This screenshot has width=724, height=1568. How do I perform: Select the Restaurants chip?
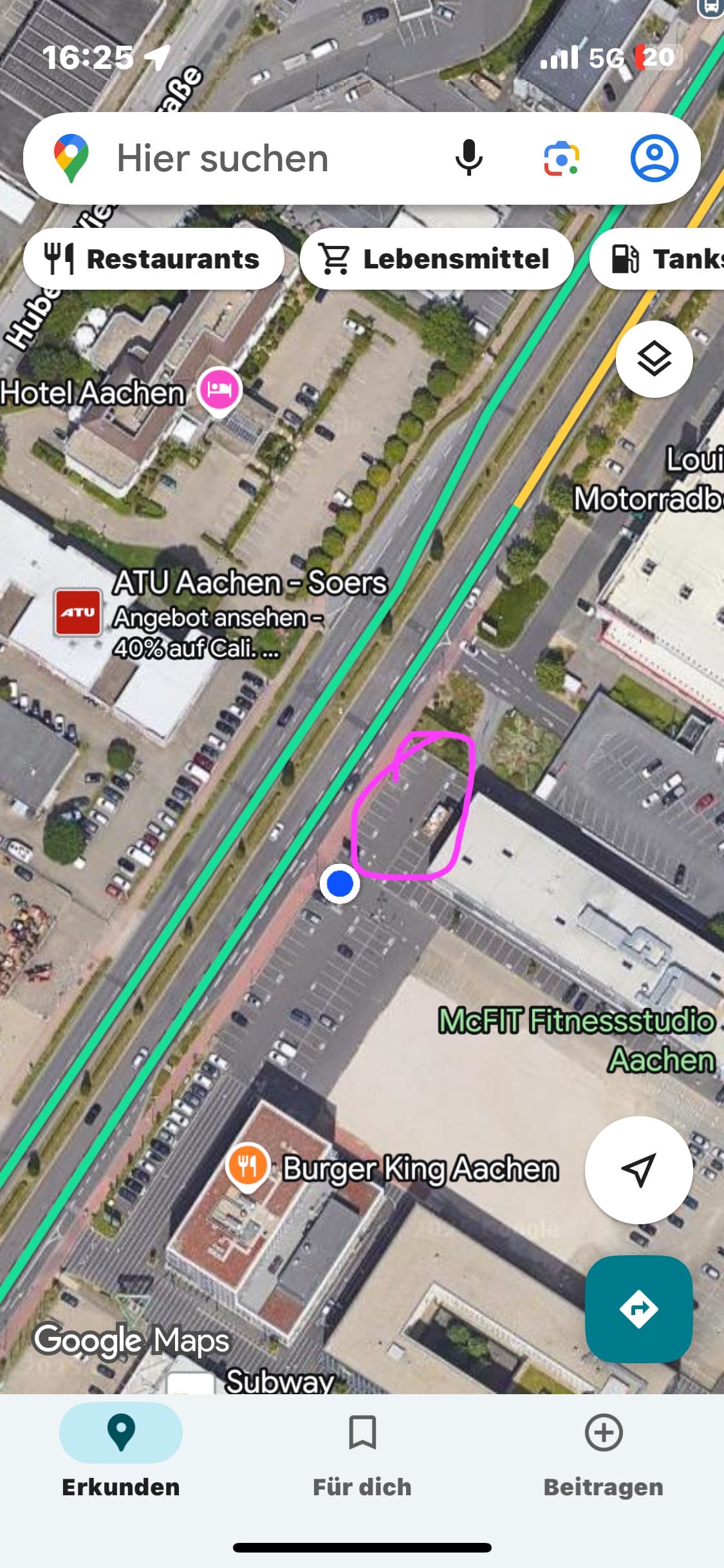153,259
